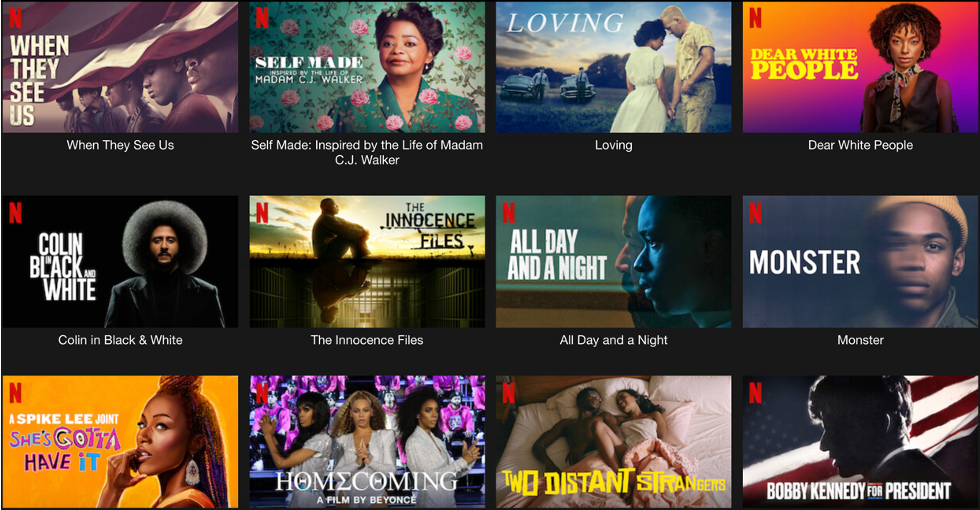Choose The Innocence Files
Image resolution: width=980 pixels, height=510 pixels.
point(367,262)
